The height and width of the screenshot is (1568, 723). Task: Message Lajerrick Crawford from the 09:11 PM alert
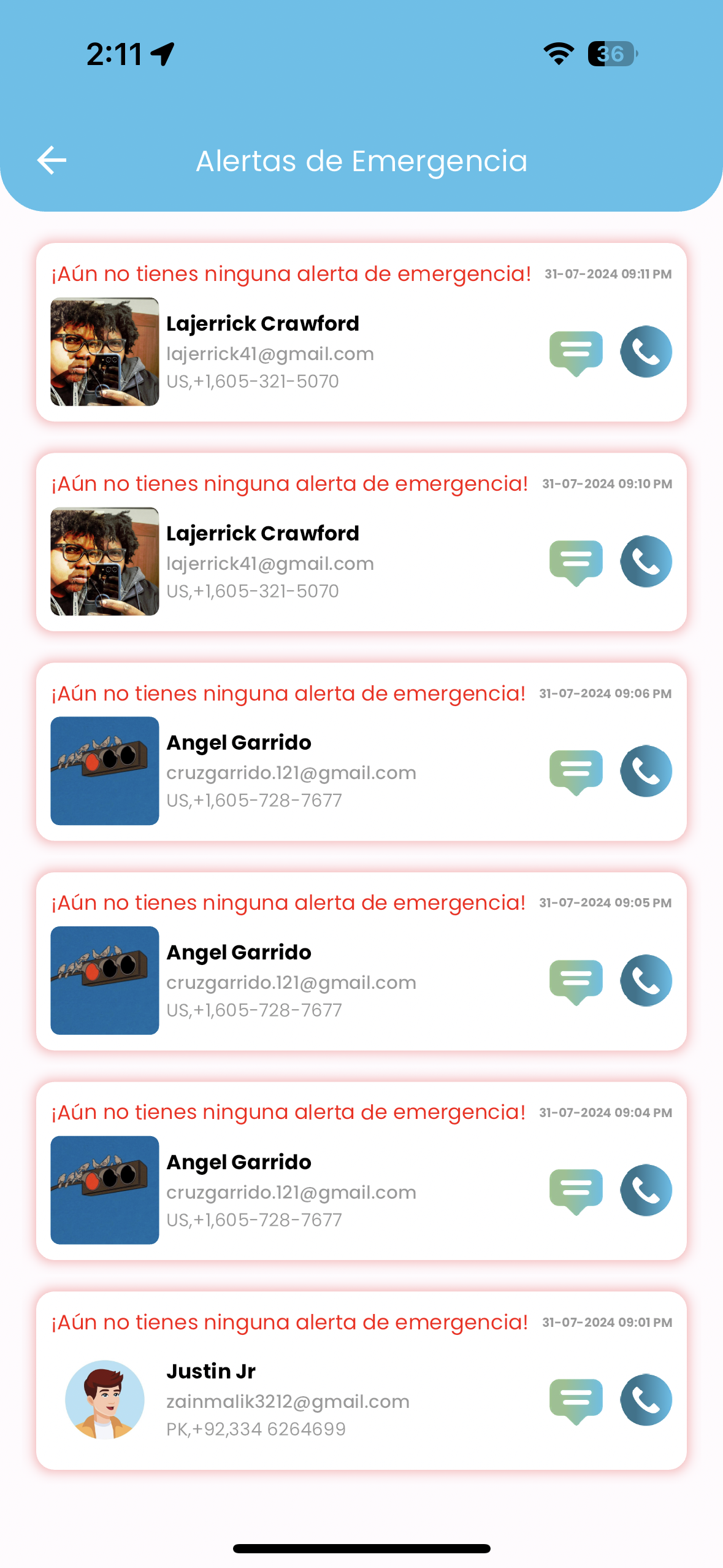coord(576,353)
